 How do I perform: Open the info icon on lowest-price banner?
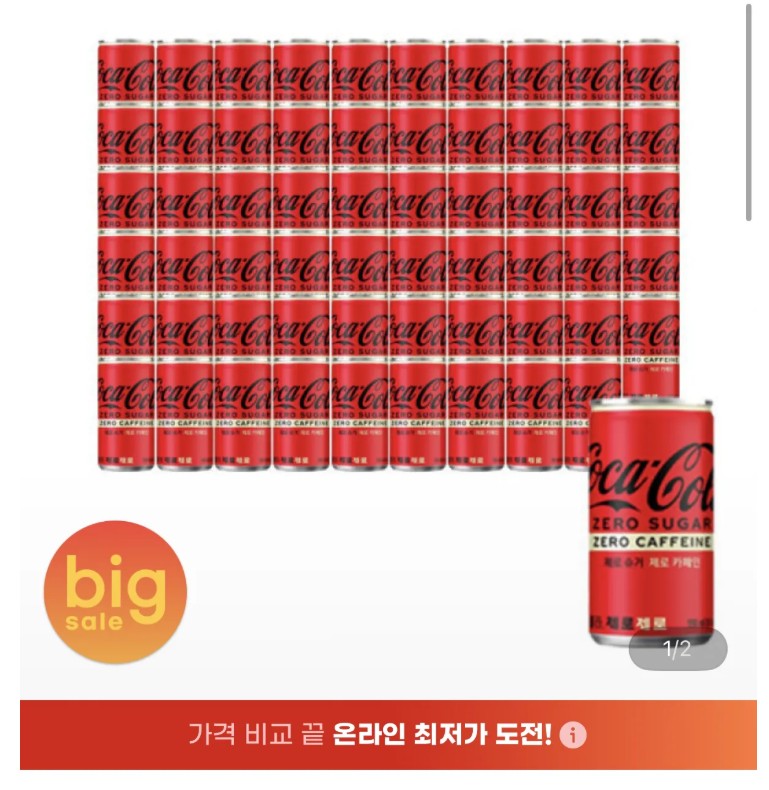pyautogui.click(x=573, y=736)
